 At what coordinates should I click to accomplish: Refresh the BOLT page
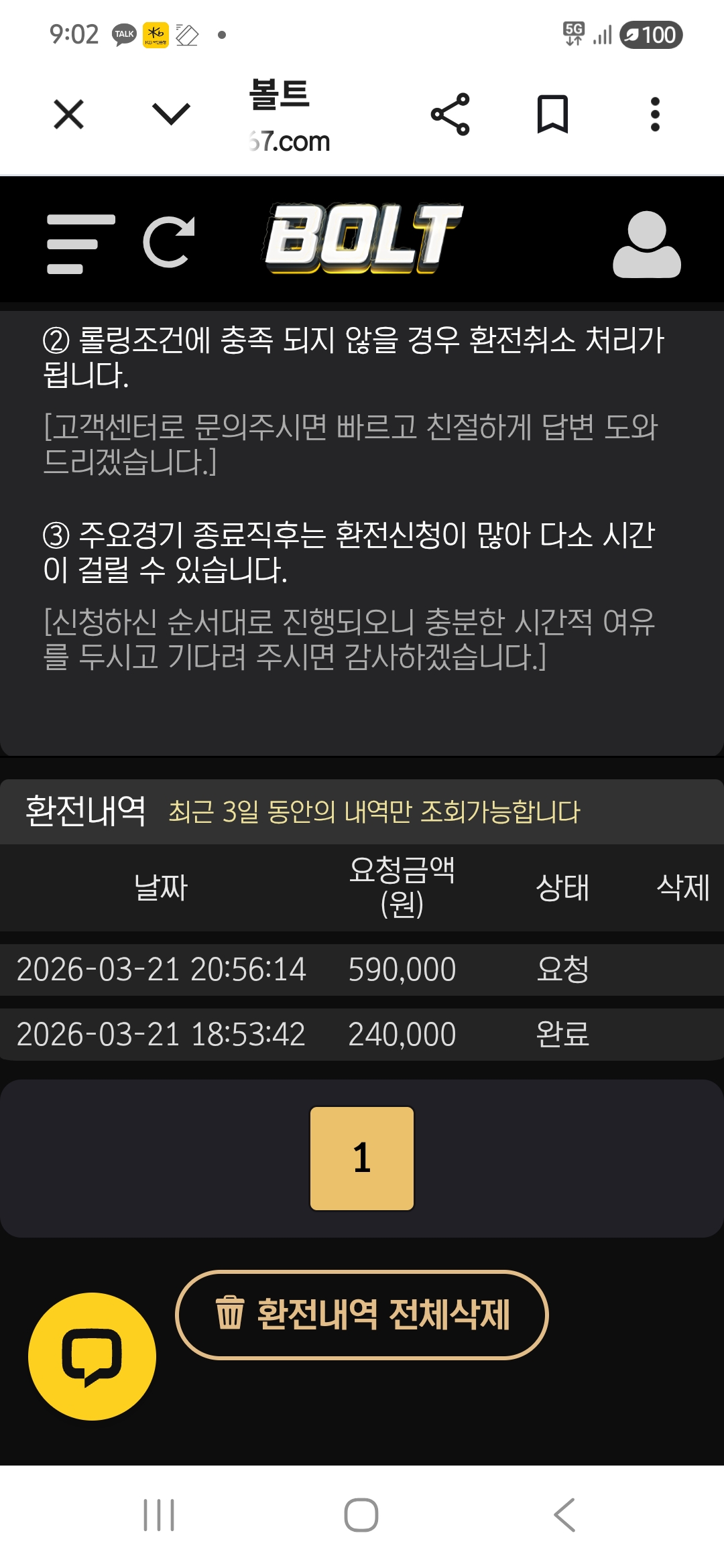(169, 243)
